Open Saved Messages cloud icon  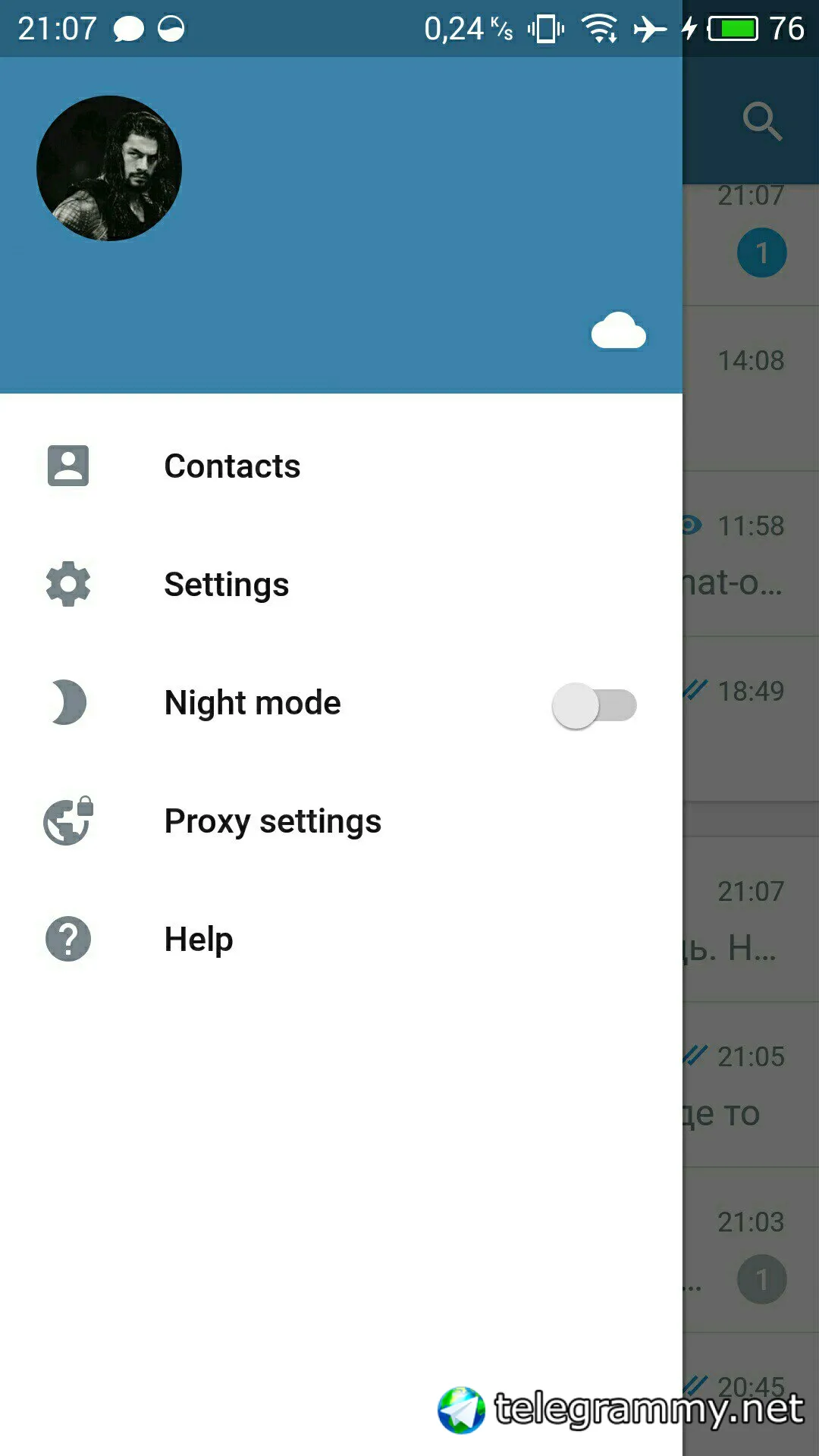[618, 331]
